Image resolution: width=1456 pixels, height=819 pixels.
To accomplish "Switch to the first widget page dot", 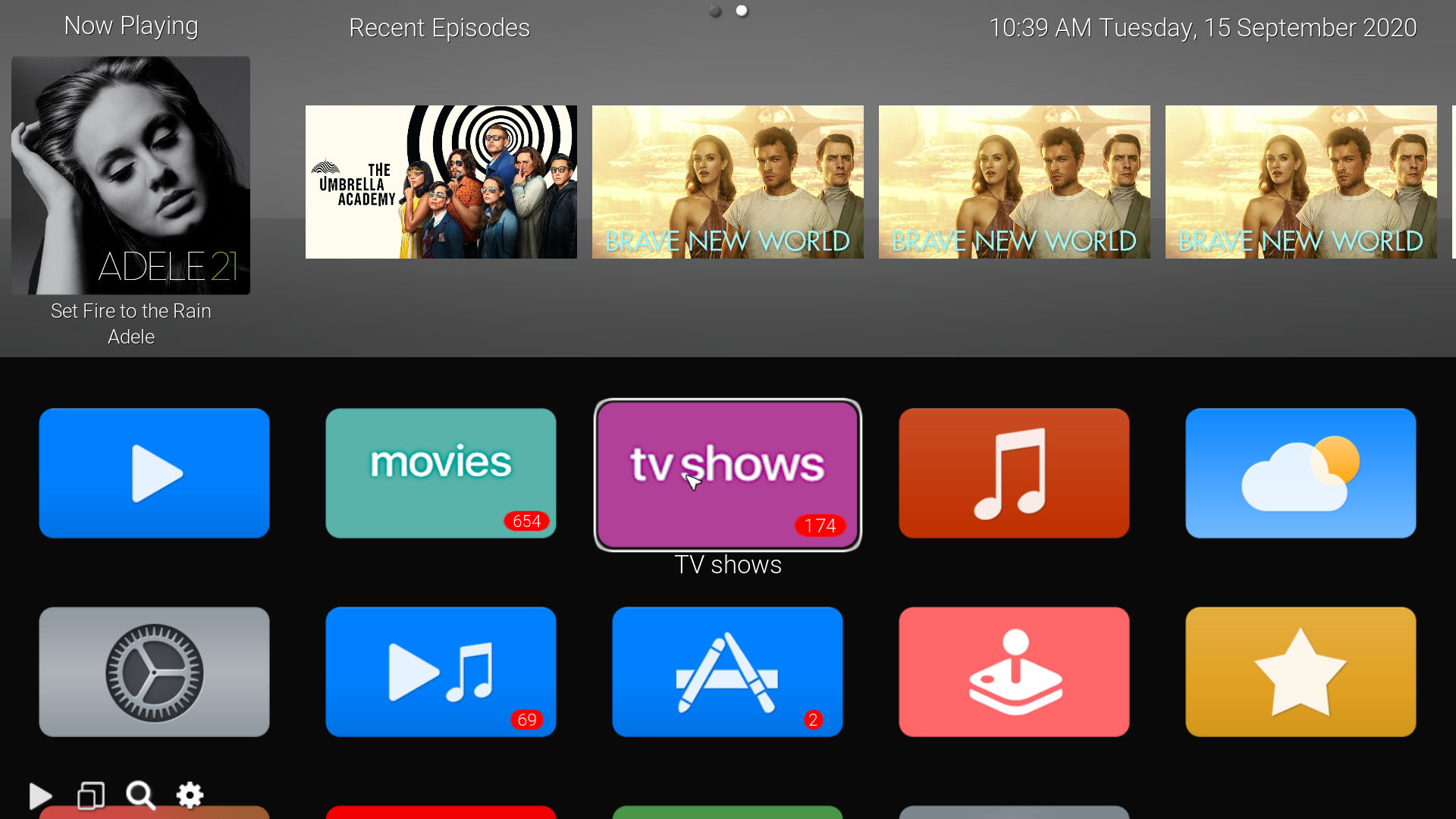I will 715,11.
